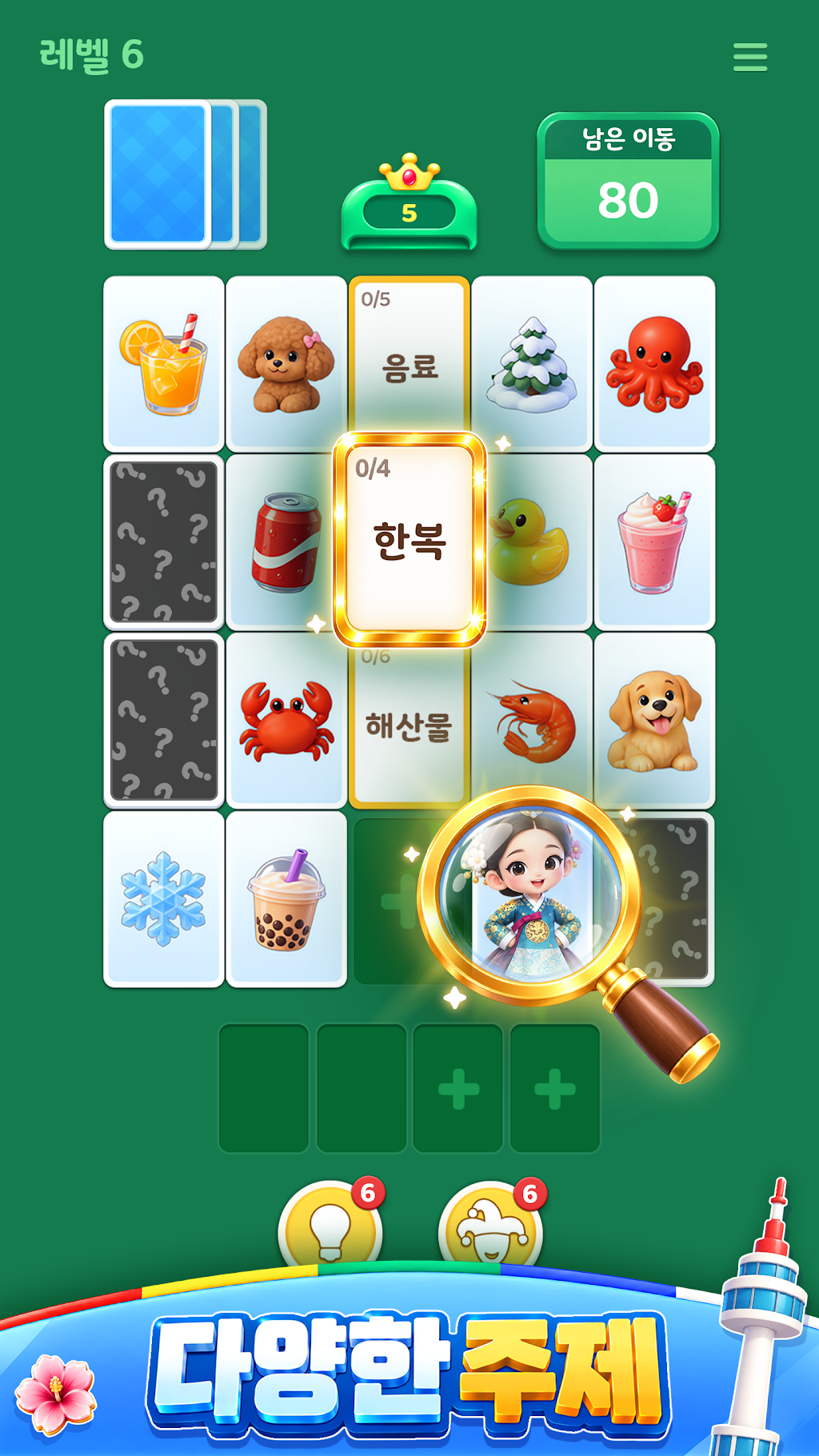Image resolution: width=819 pixels, height=1456 pixels.
Task: Use the light bulb hint booster
Action: [330, 1224]
